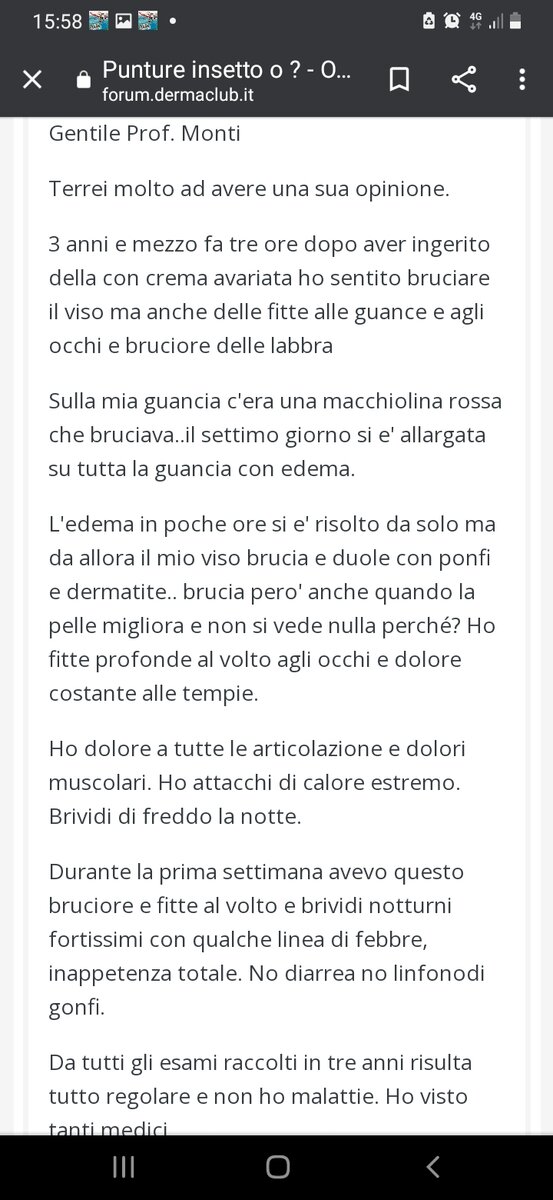Open recent apps from navigation bar
Screen dimensions: 553x1200
pyautogui.click(x=122, y=1166)
